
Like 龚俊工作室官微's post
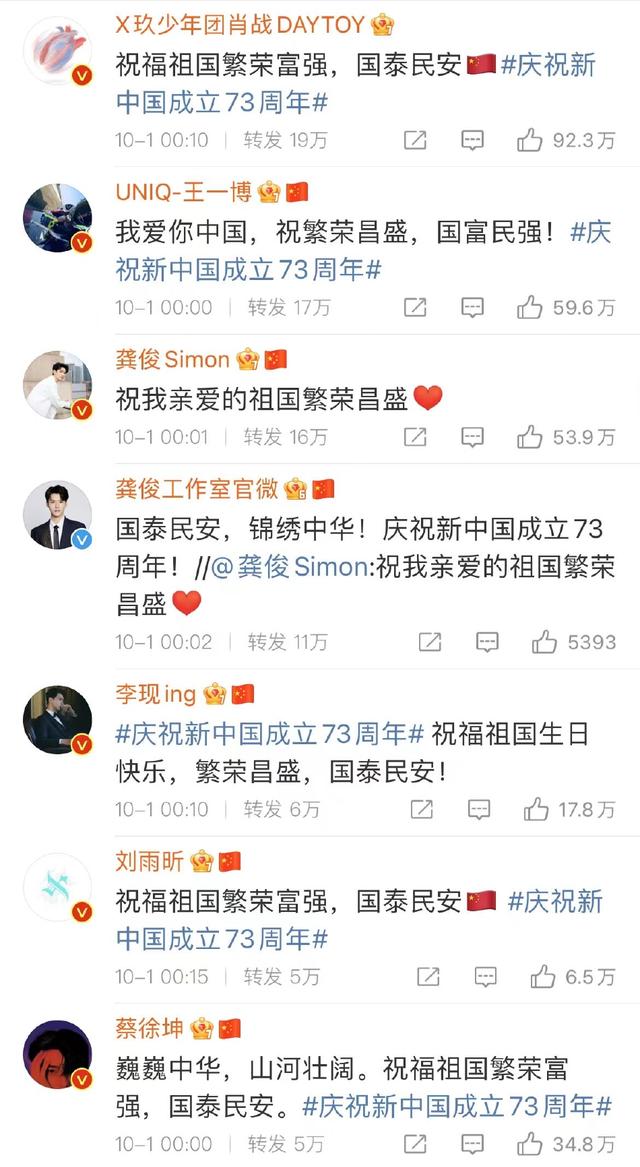(544, 642)
